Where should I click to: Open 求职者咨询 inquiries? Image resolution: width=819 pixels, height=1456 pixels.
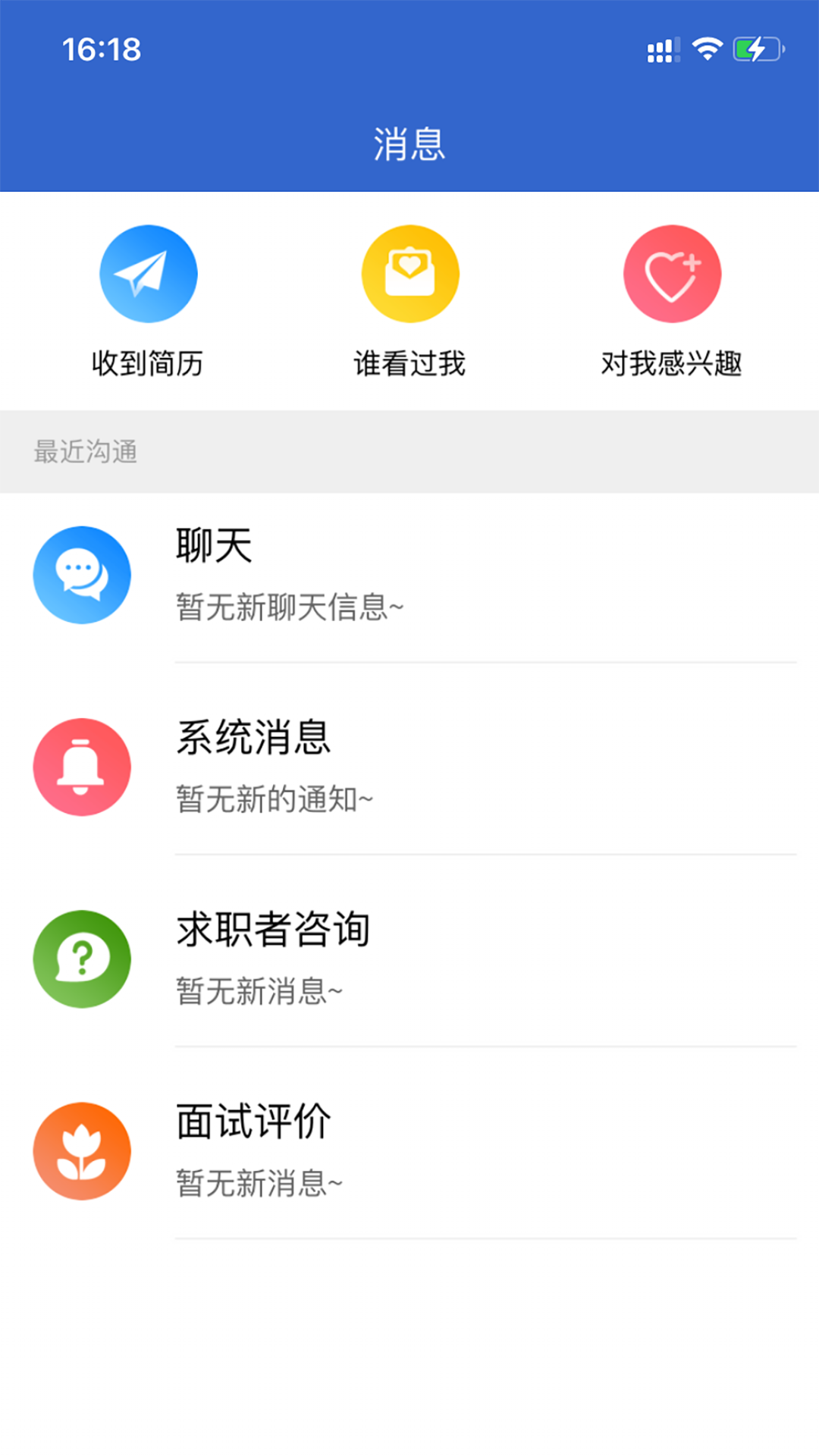409,959
